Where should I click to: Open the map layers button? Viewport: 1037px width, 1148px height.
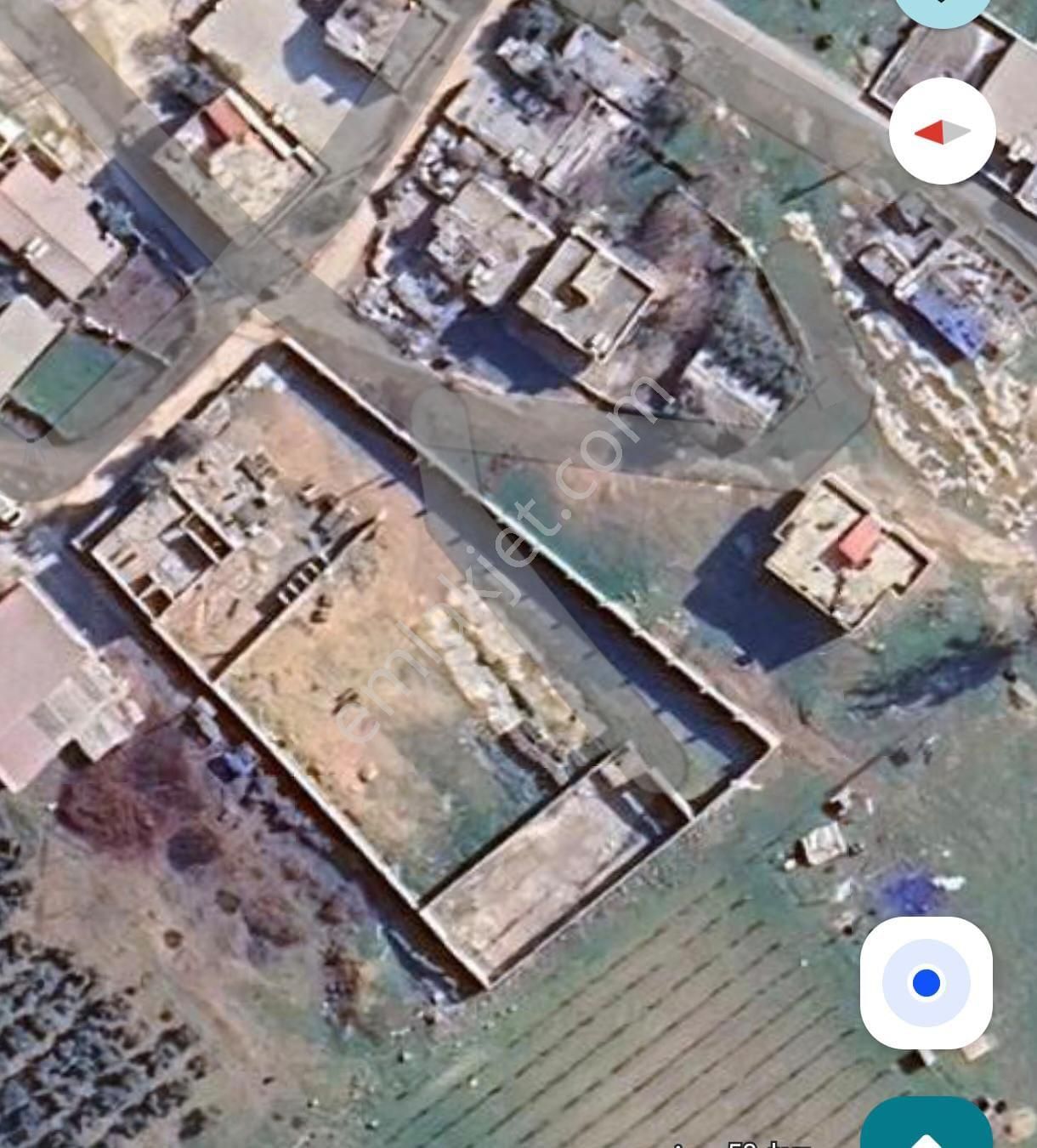942,9
